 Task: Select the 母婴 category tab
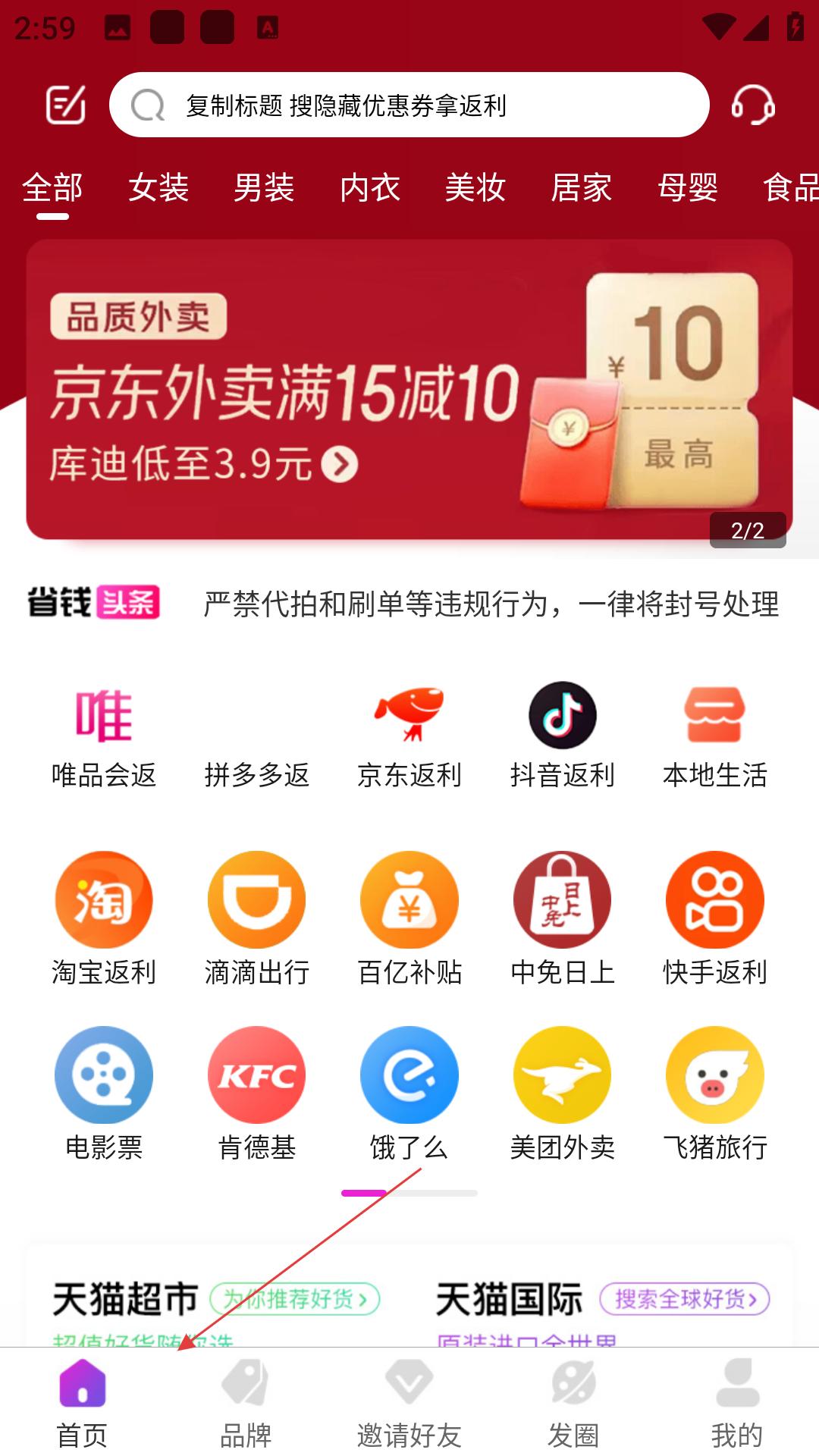click(x=687, y=187)
